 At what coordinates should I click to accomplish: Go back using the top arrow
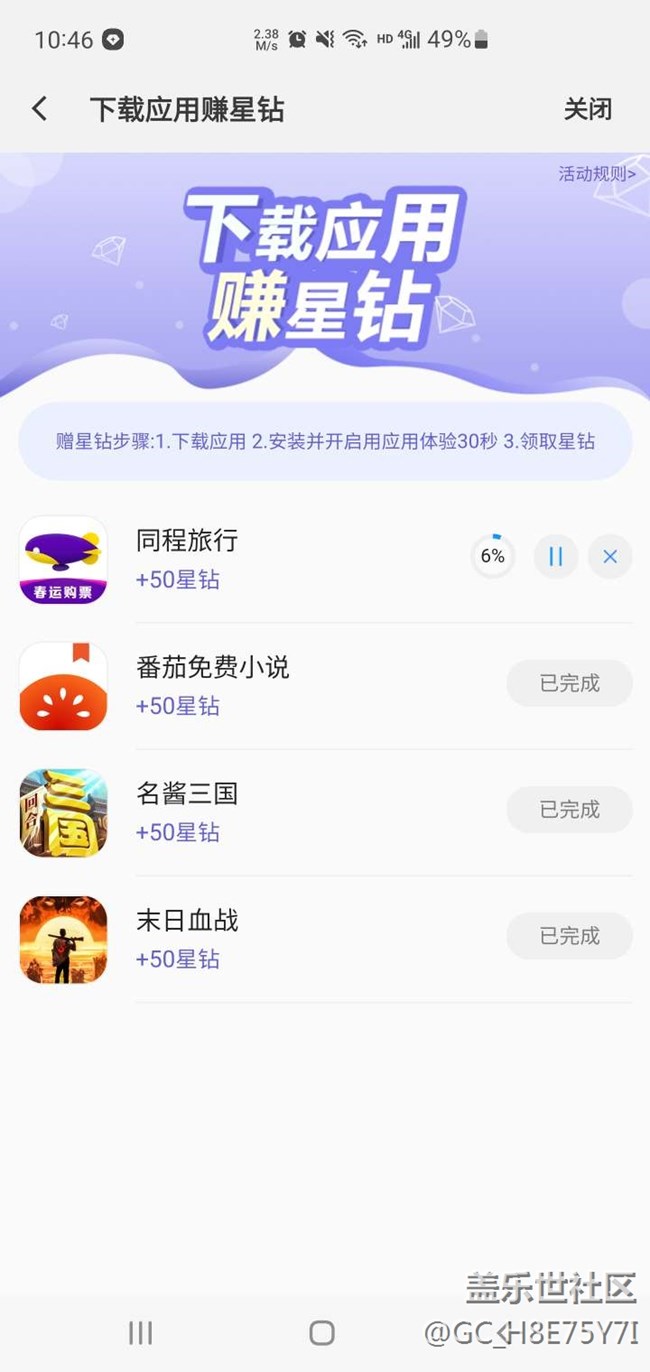(40, 109)
